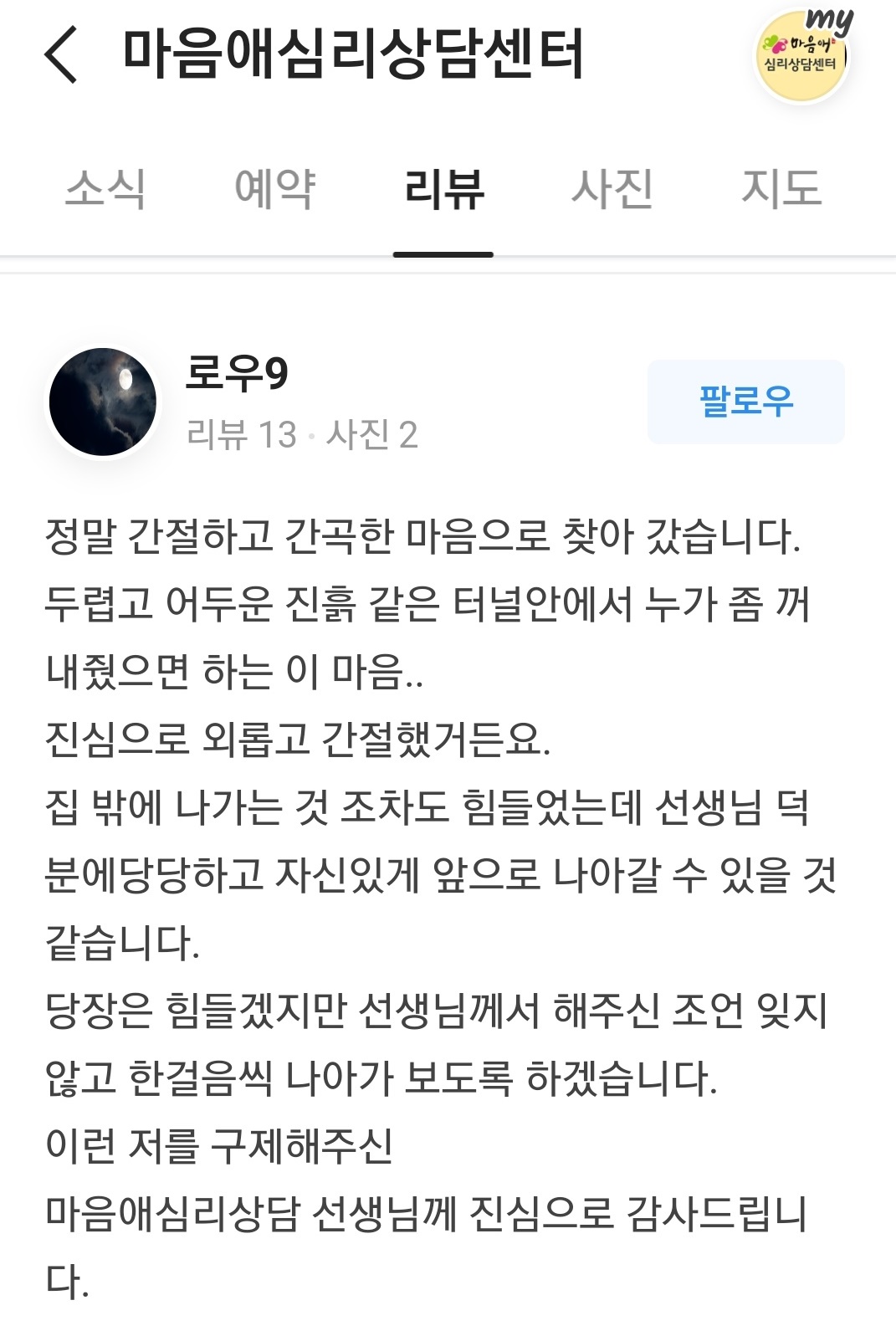
Task: Open the 소식 tab
Action: point(105,188)
